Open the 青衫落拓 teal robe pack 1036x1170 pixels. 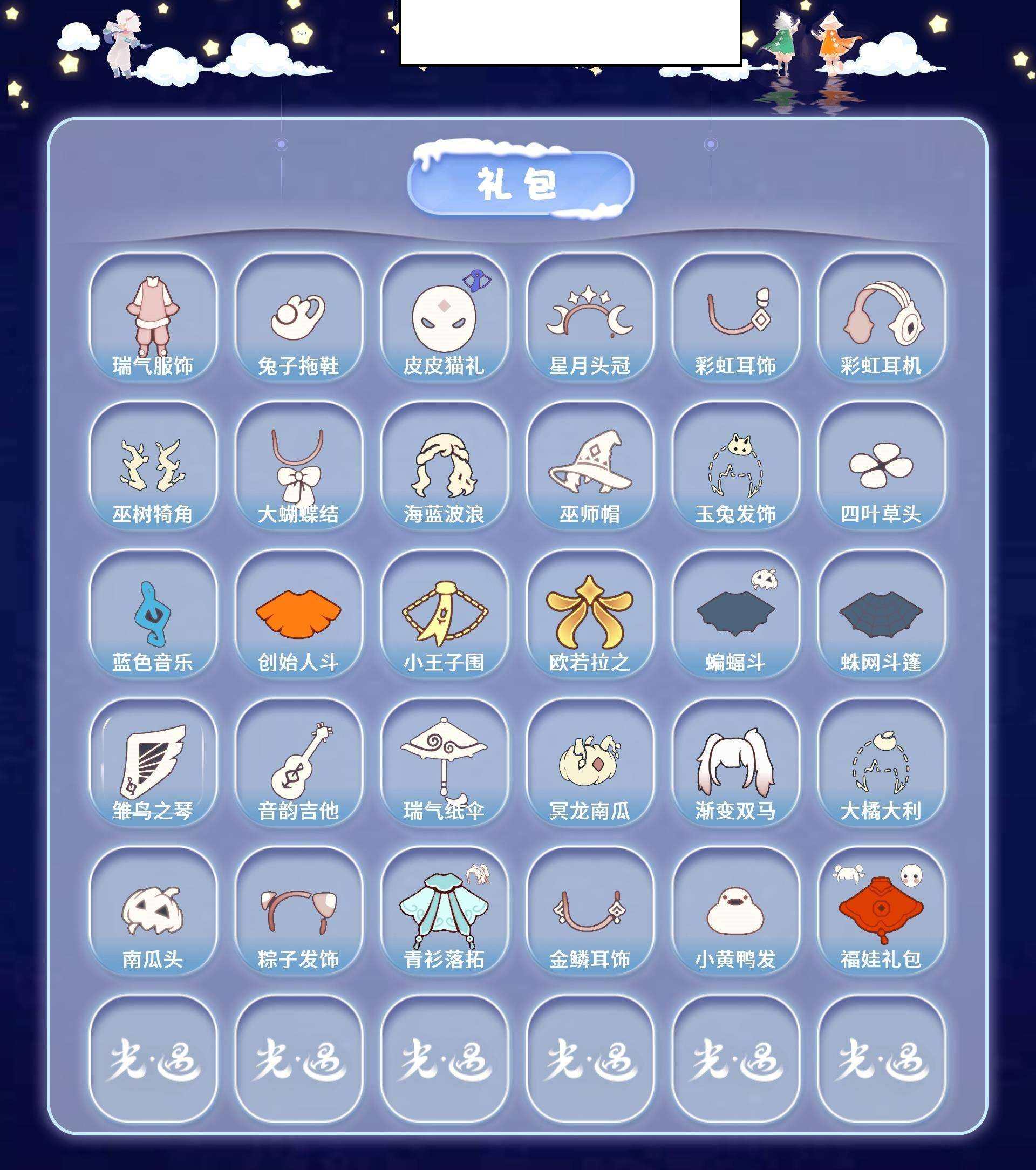pyautogui.click(x=445, y=922)
